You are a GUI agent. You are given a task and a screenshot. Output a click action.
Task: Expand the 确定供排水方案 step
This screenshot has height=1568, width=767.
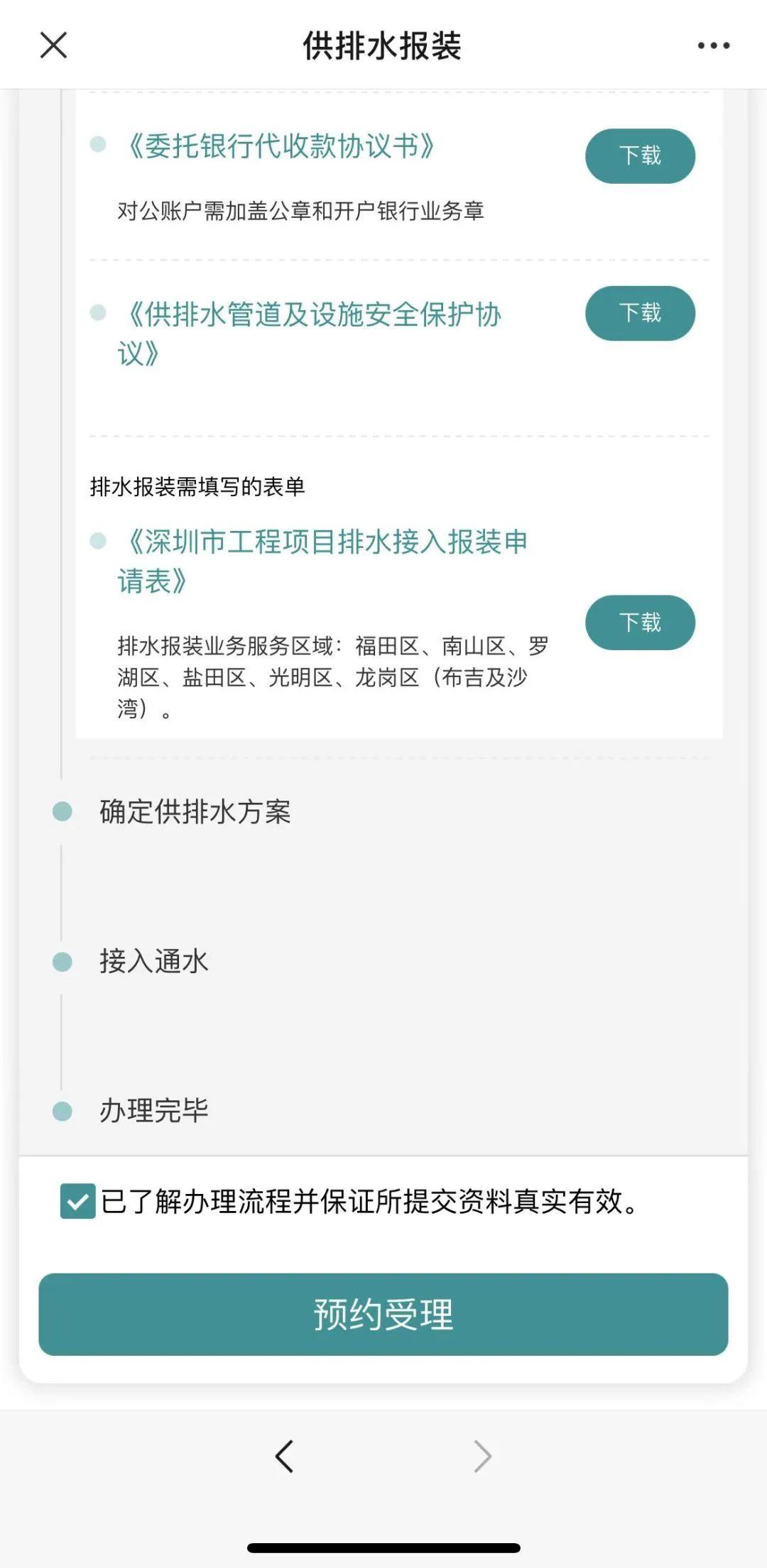pyautogui.click(x=195, y=811)
